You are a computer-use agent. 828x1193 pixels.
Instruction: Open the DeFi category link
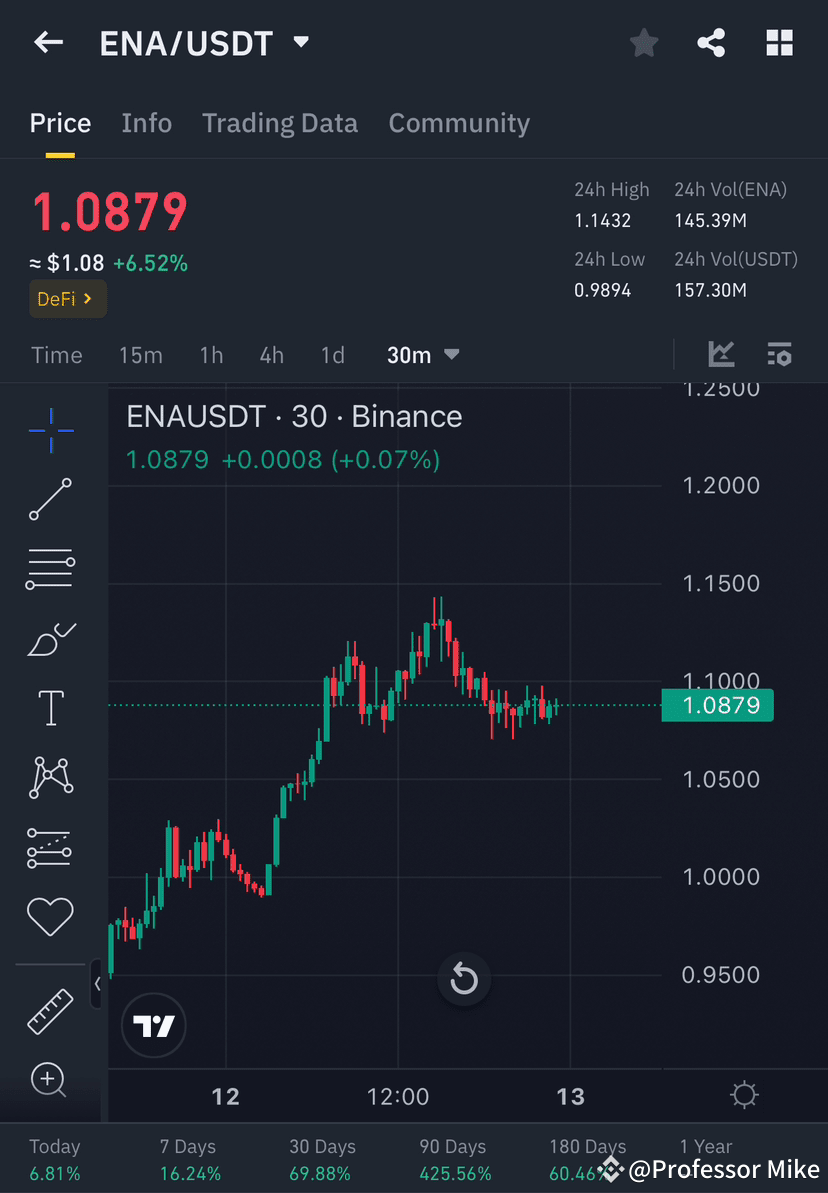pos(67,298)
